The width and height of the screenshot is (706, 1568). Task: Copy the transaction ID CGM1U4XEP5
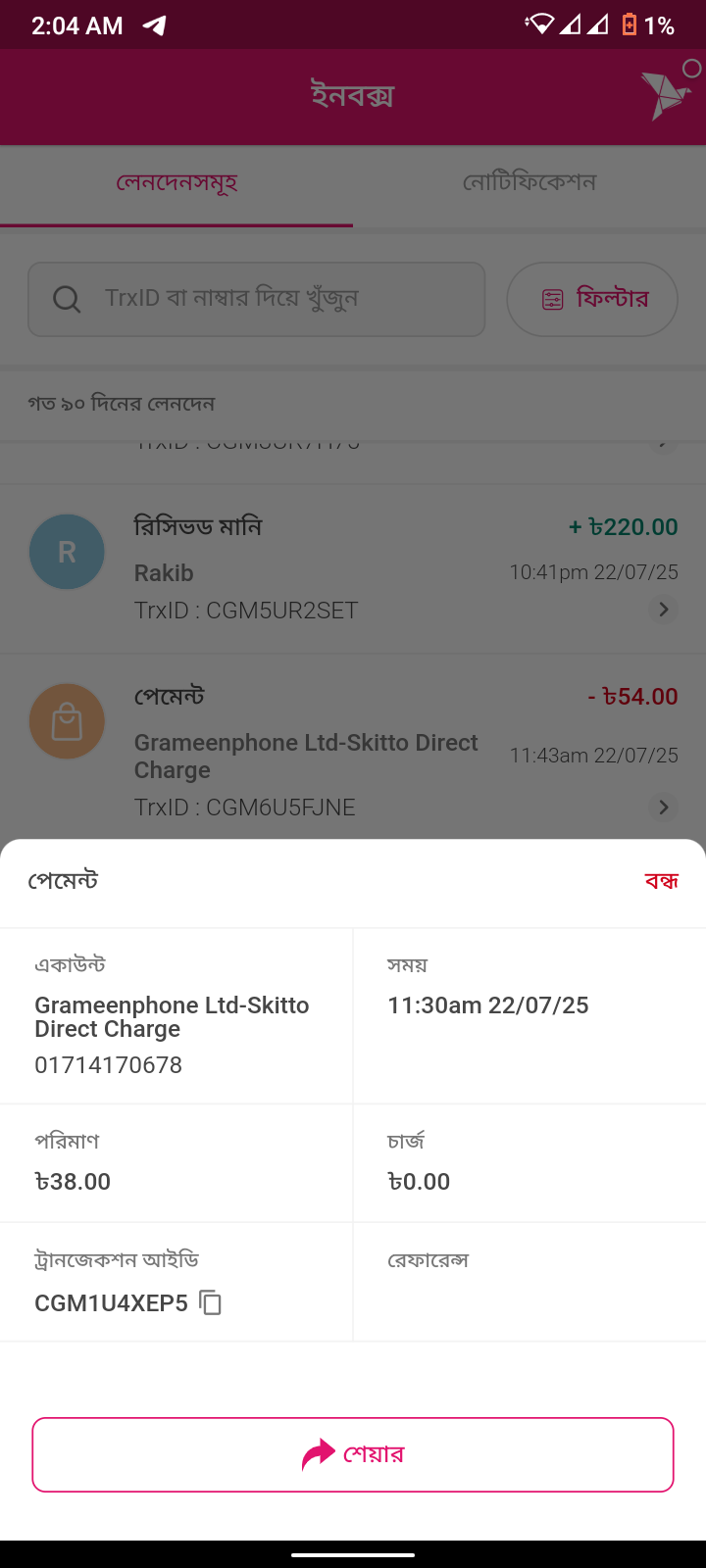(x=211, y=1302)
